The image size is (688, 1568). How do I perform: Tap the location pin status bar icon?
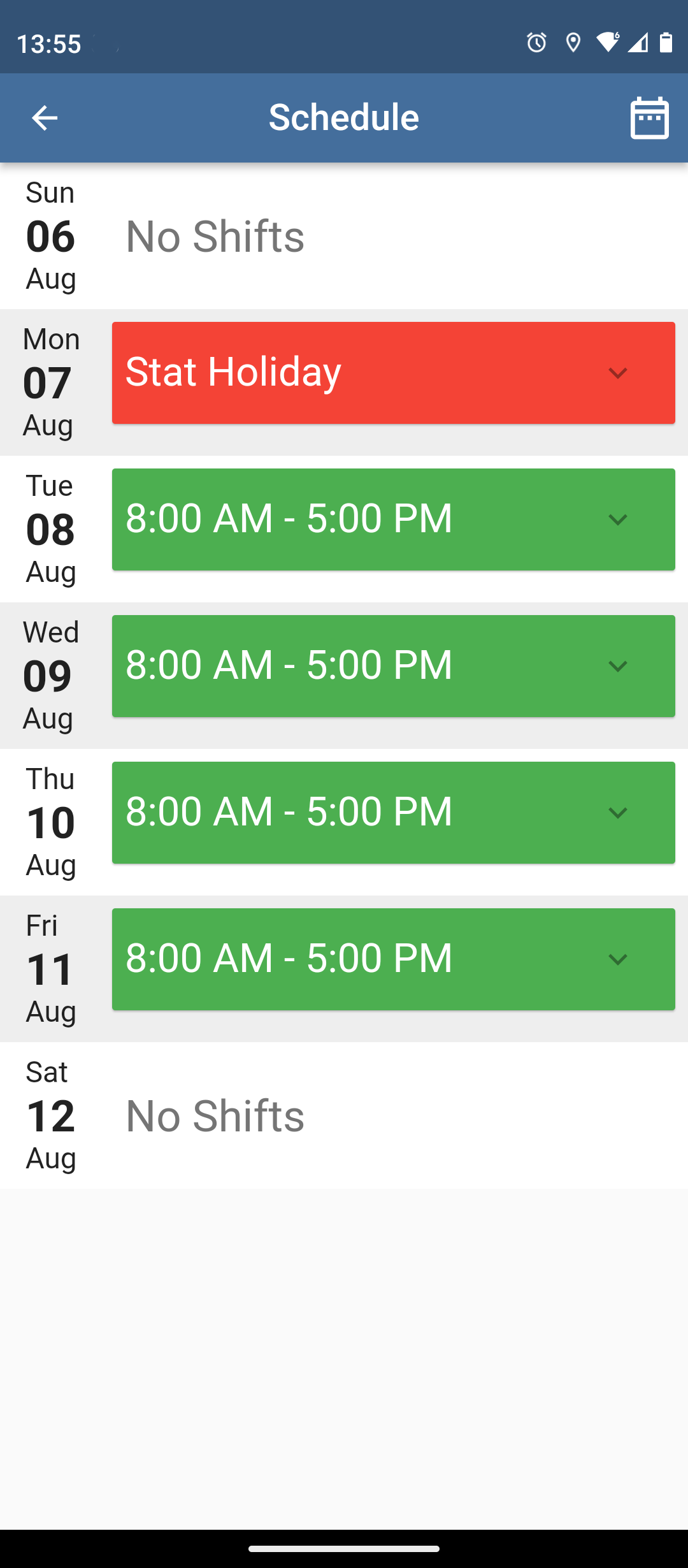tap(574, 43)
